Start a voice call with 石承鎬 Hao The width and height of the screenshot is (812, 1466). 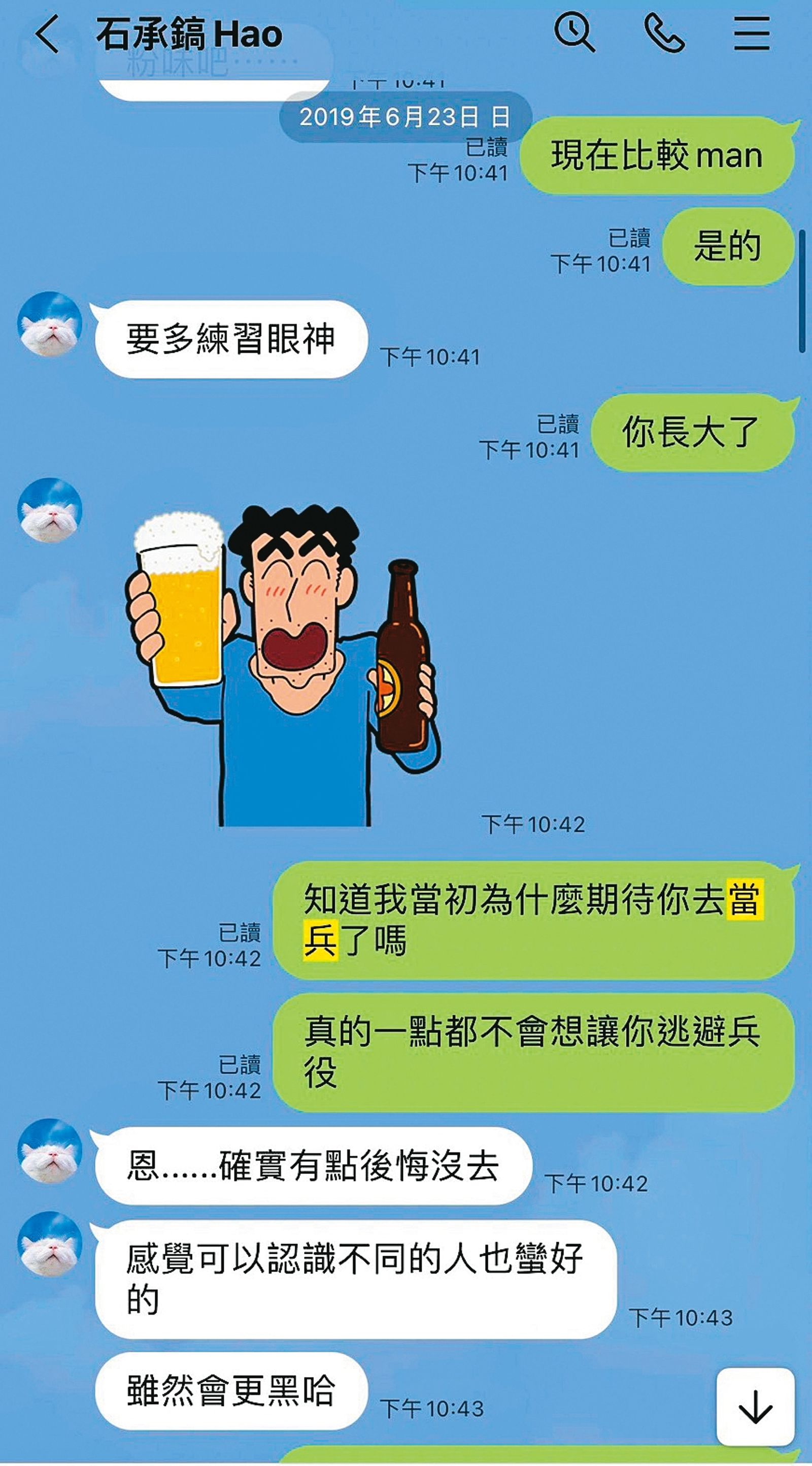(x=664, y=33)
